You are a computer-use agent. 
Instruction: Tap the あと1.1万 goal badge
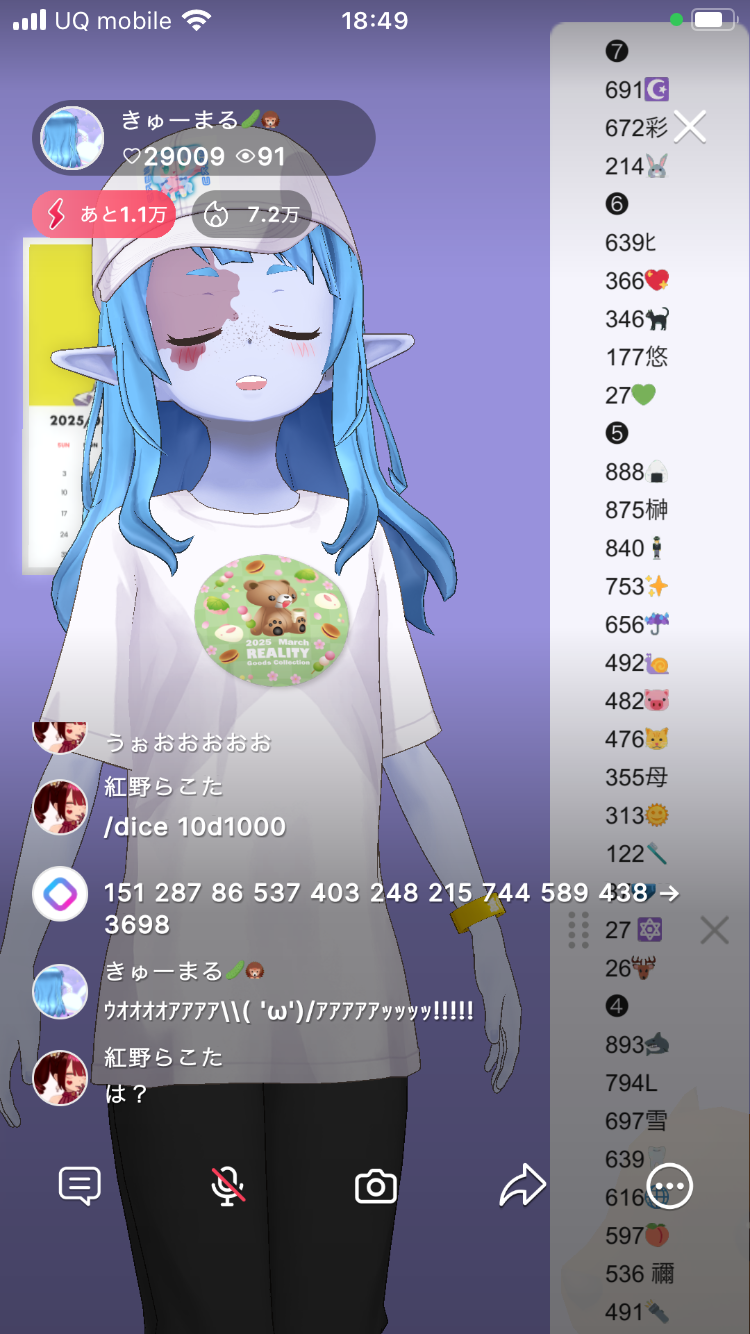pyautogui.click(x=104, y=214)
